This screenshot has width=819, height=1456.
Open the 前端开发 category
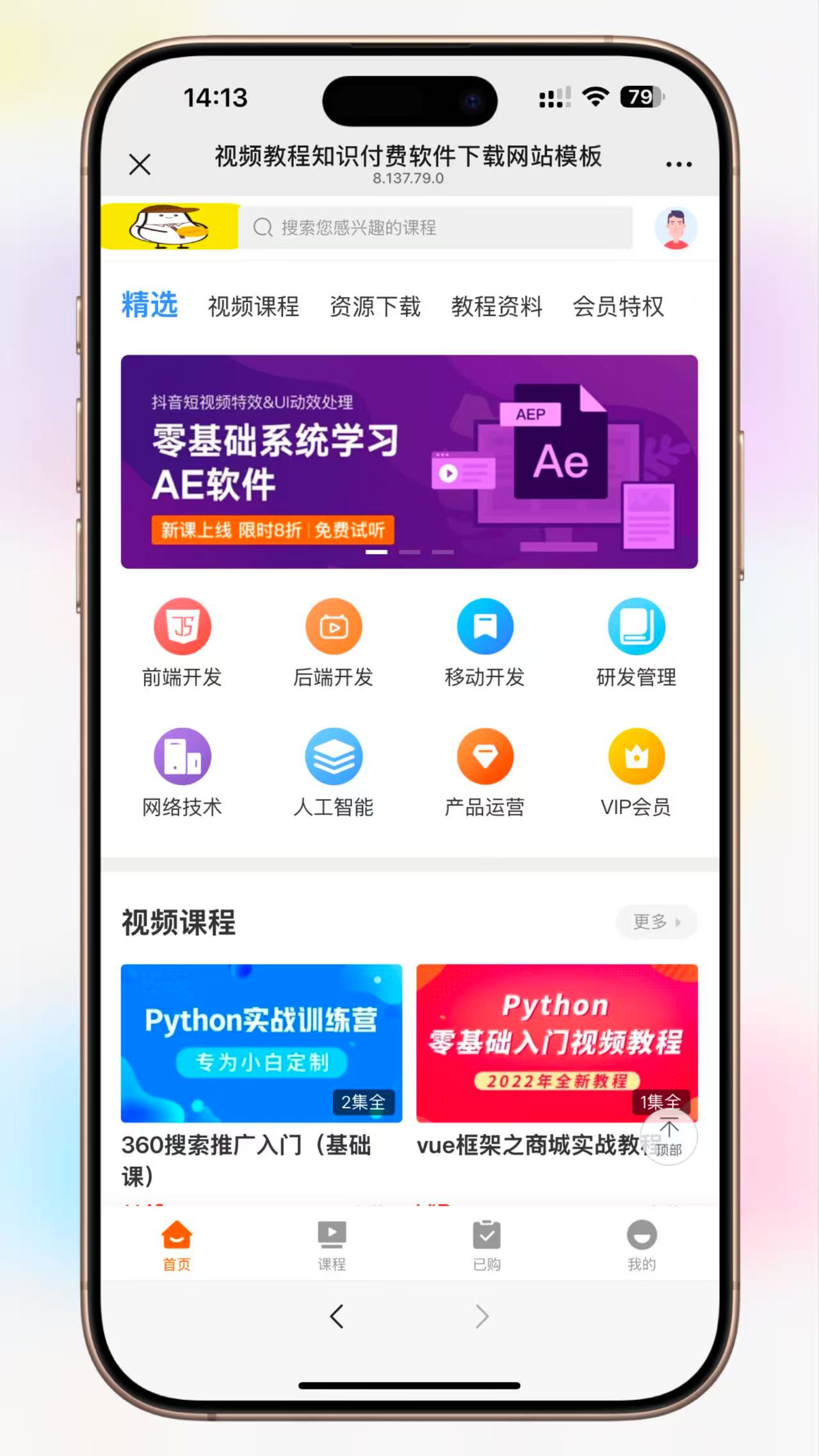(182, 643)
